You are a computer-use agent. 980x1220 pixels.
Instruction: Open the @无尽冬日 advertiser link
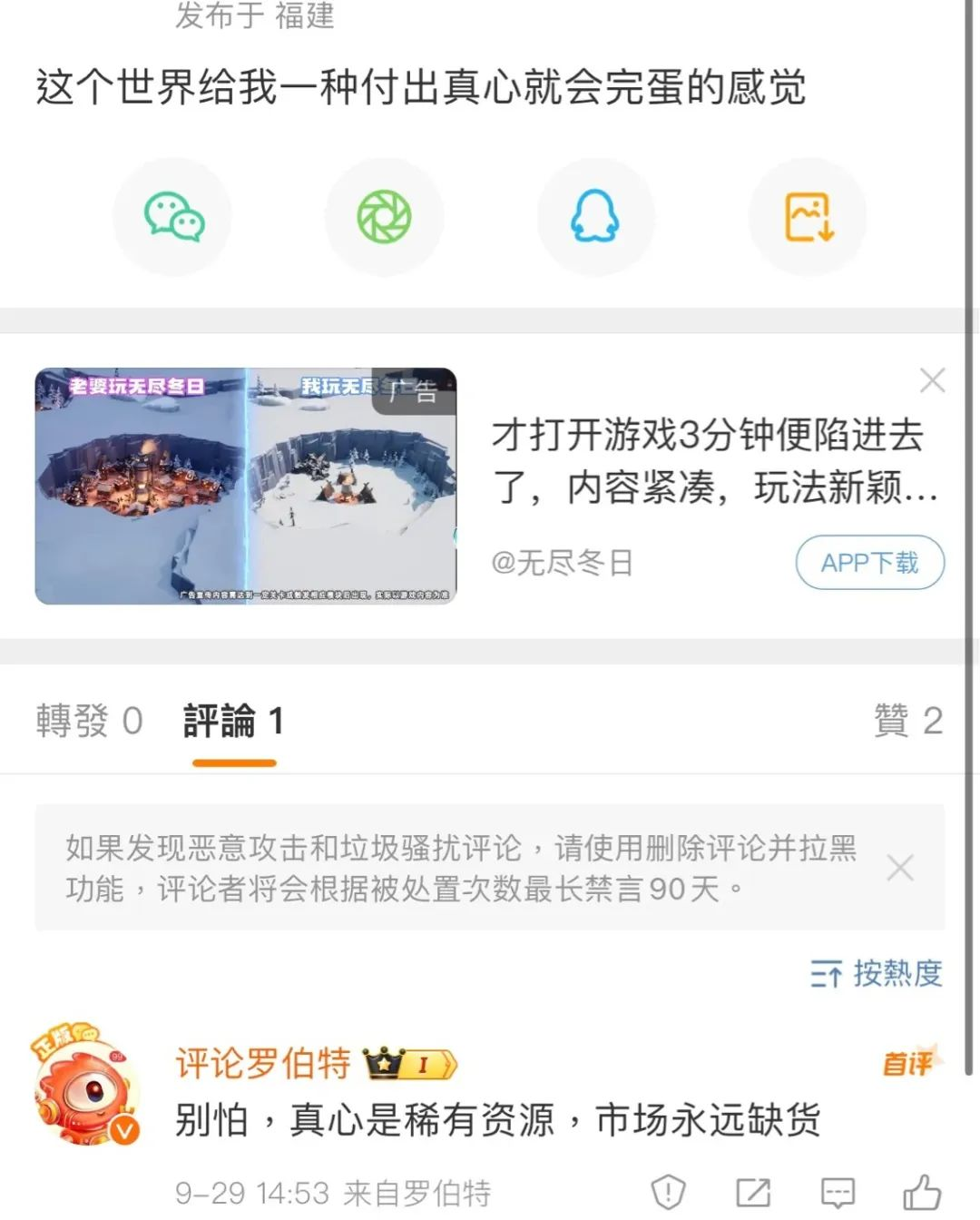pos(562,563)
